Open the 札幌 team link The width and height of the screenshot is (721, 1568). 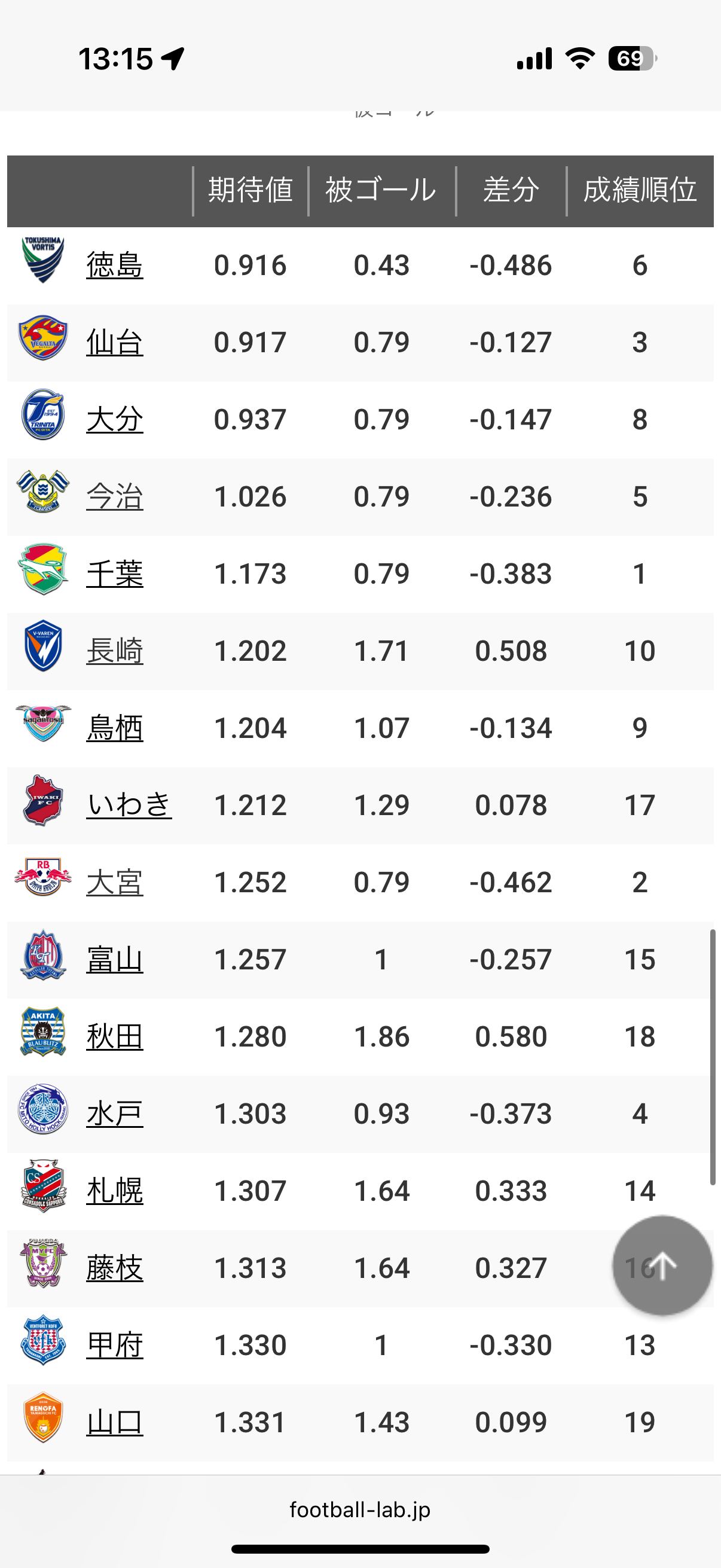(114, 1191)
